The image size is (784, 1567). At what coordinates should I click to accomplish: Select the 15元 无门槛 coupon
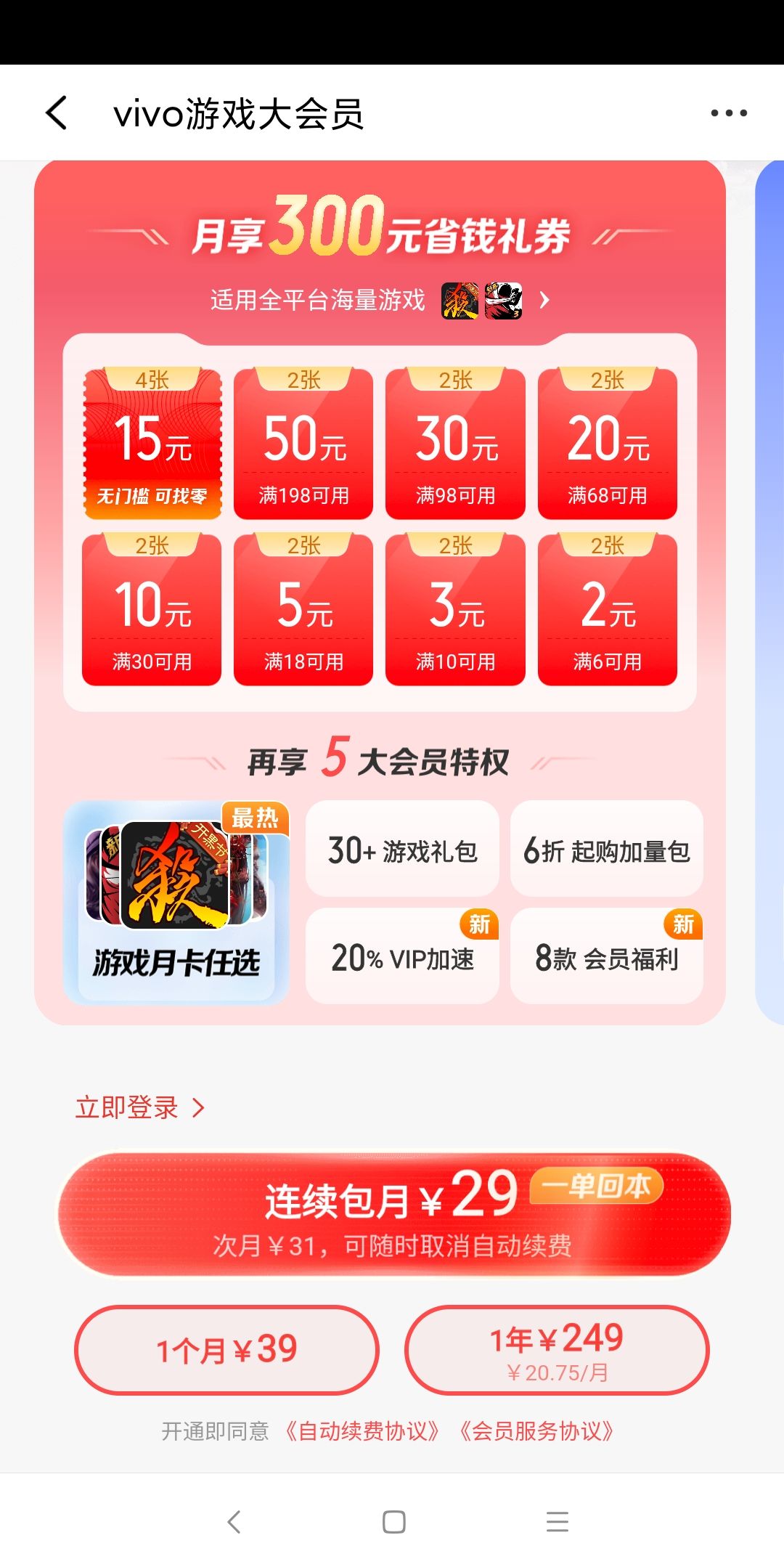152,443
